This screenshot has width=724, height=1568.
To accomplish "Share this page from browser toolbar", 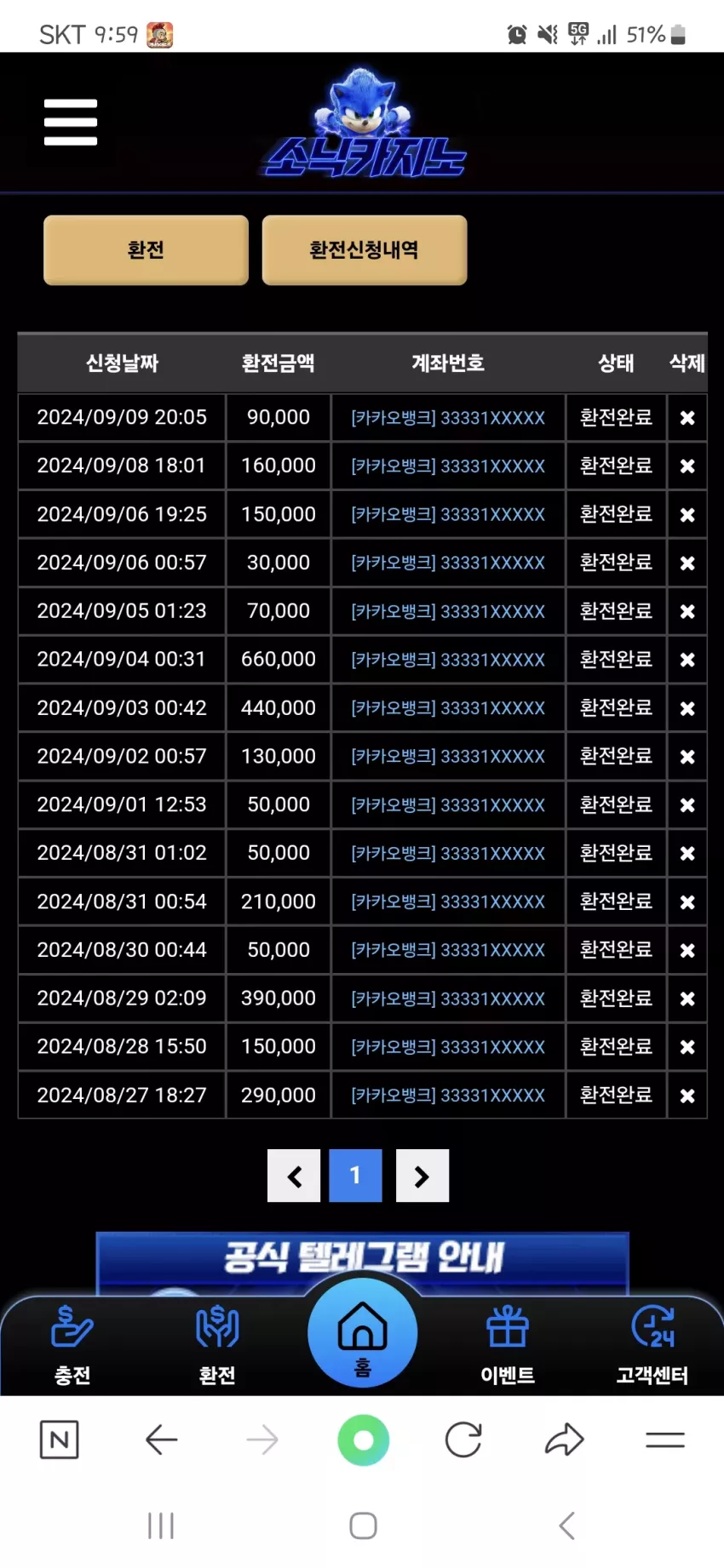I will [x=564, y=1440].
